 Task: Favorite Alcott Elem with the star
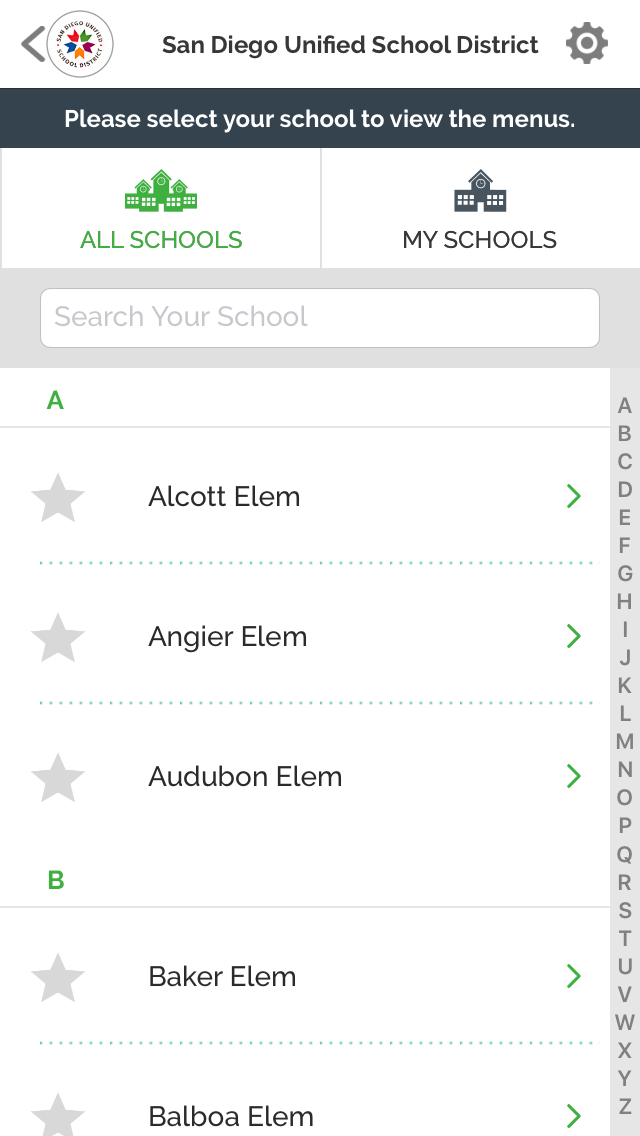(x=58, y=497)
